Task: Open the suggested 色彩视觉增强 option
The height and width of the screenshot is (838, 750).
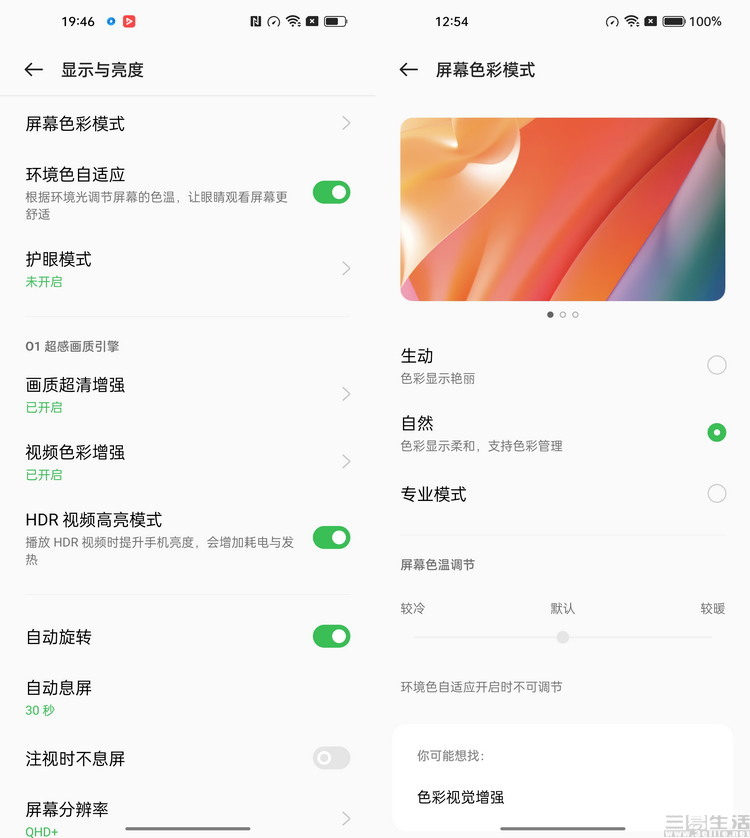Action: click(x=461, y=797)
